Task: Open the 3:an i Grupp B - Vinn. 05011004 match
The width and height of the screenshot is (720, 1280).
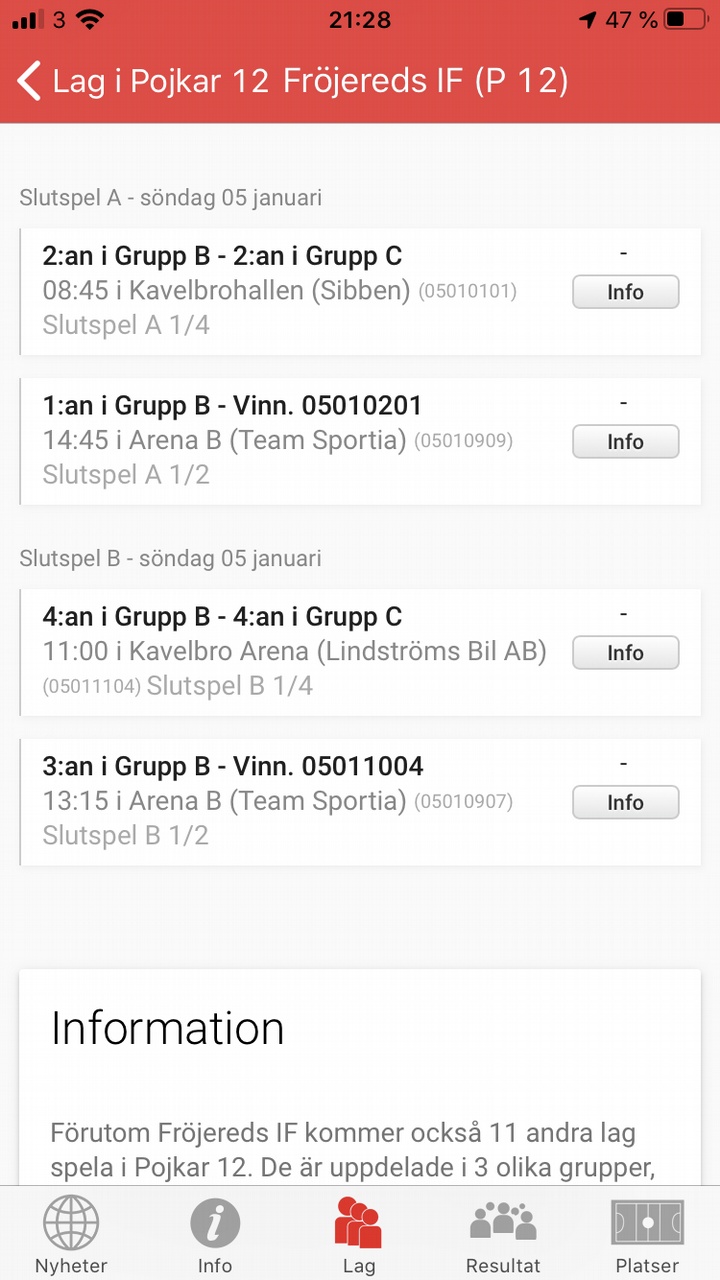Action: click(360, 802)
